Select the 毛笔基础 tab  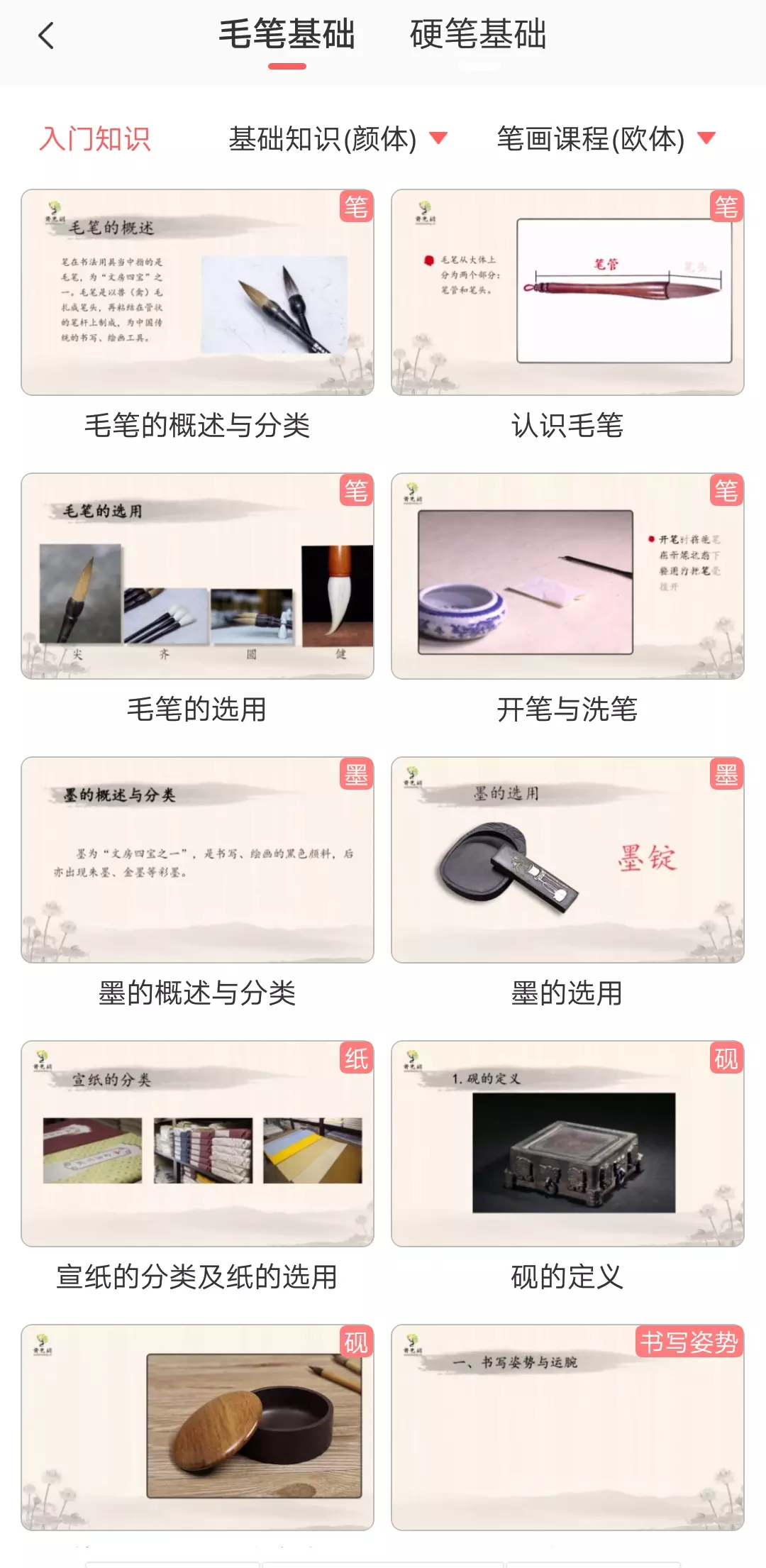[x=287, y=35]
